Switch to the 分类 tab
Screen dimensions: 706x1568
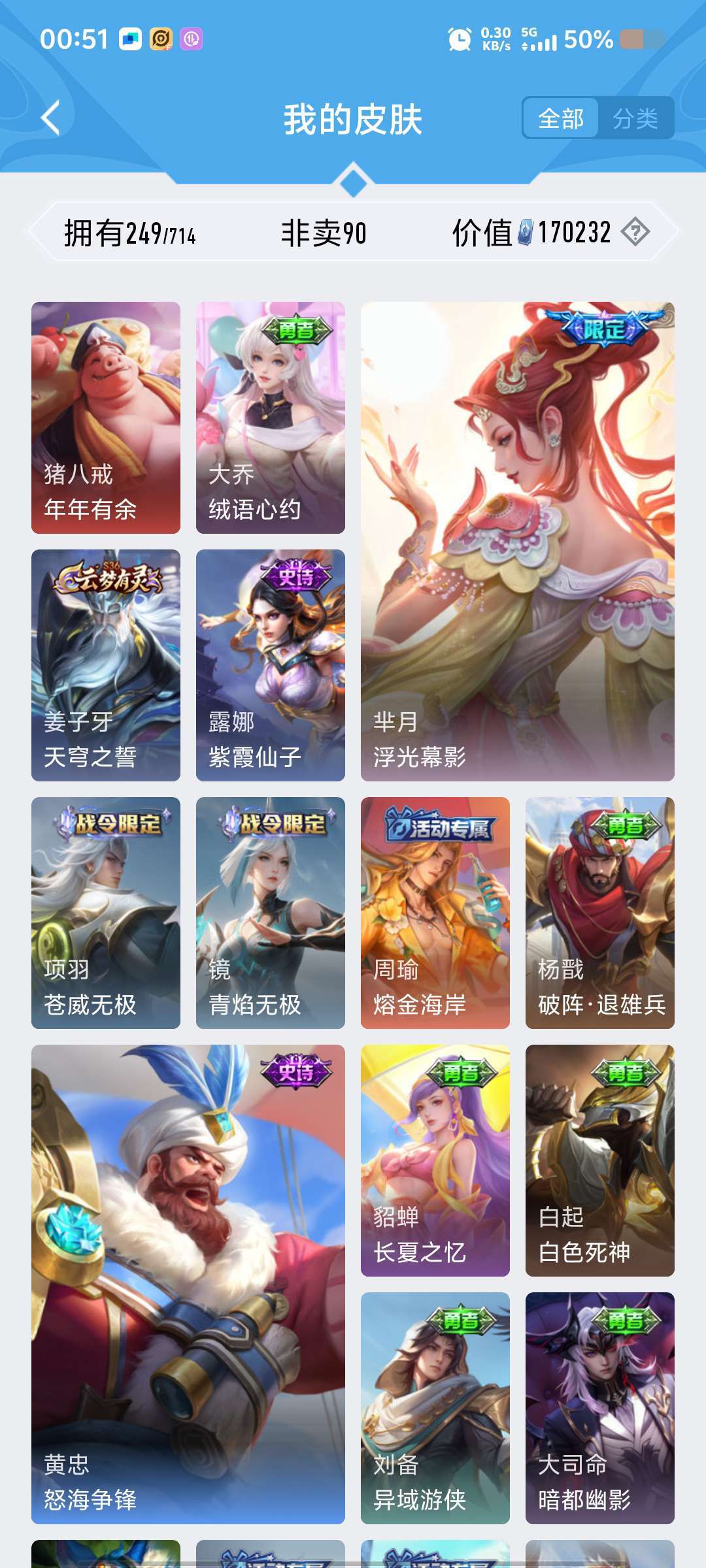[x=635, y=118]
